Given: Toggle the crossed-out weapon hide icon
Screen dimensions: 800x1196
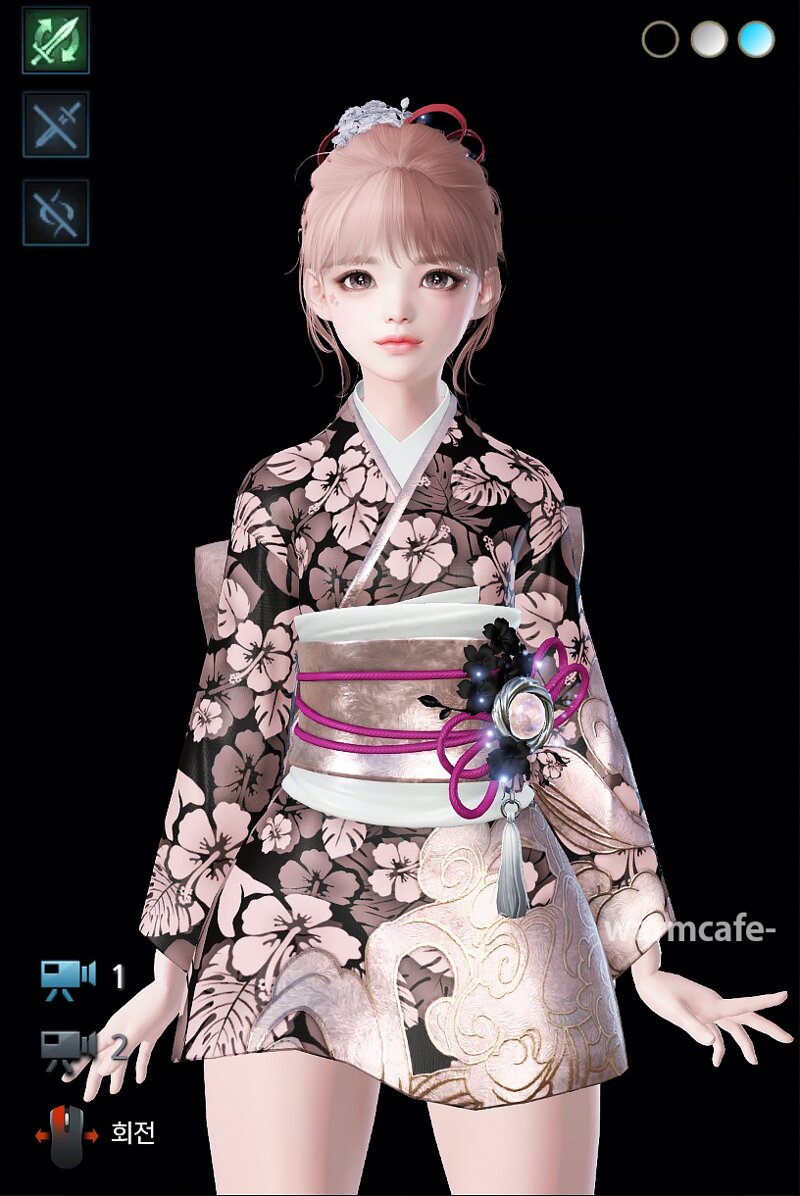Looking at the screenshot, I should point(56,125).
